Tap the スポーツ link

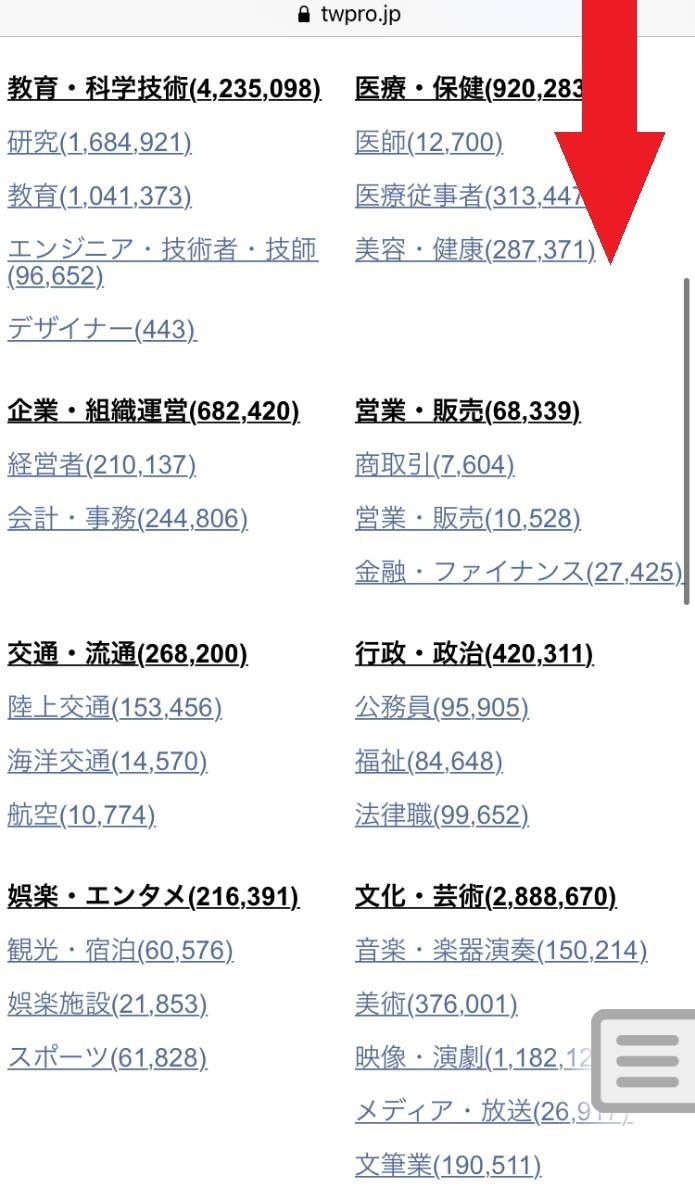pos(107,1058)
